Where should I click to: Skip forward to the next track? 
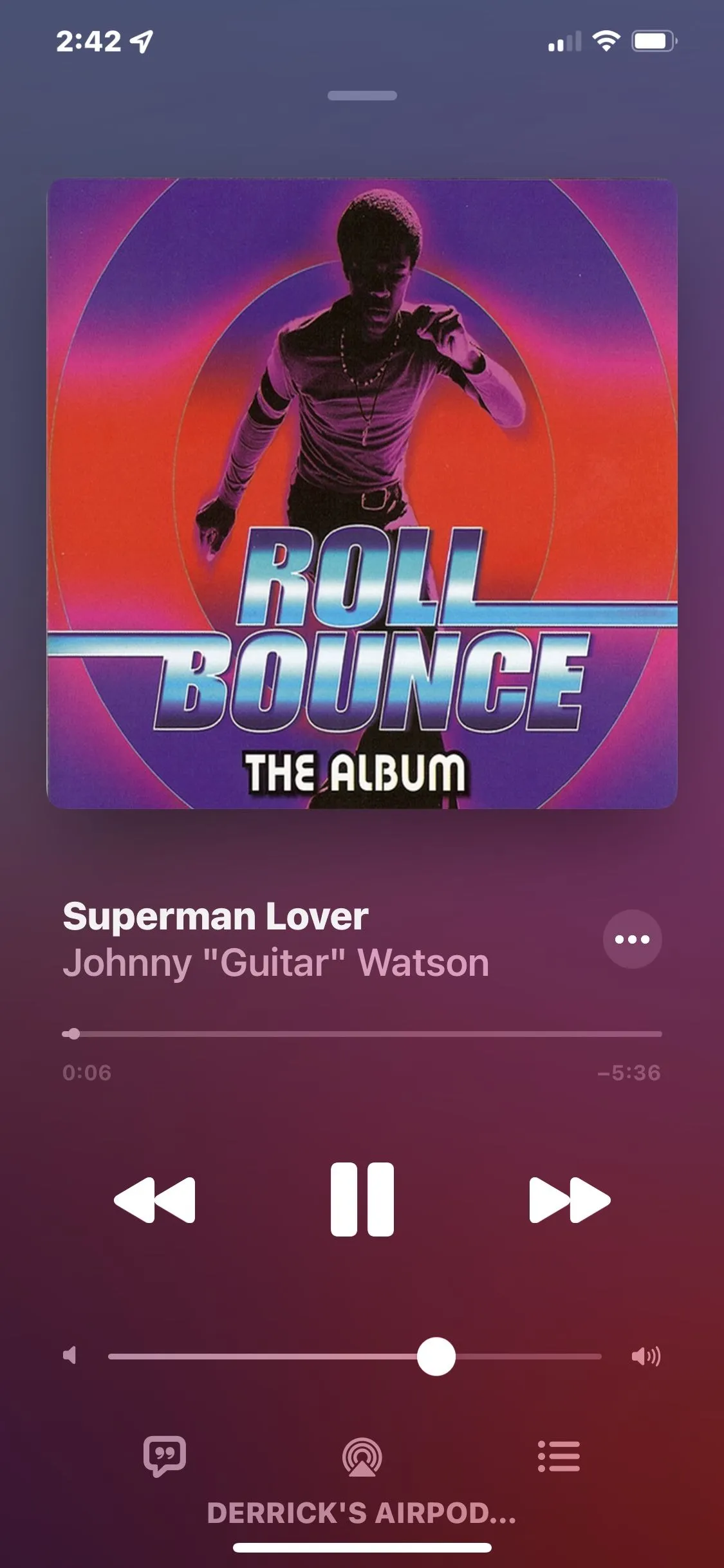(570, 1200)
